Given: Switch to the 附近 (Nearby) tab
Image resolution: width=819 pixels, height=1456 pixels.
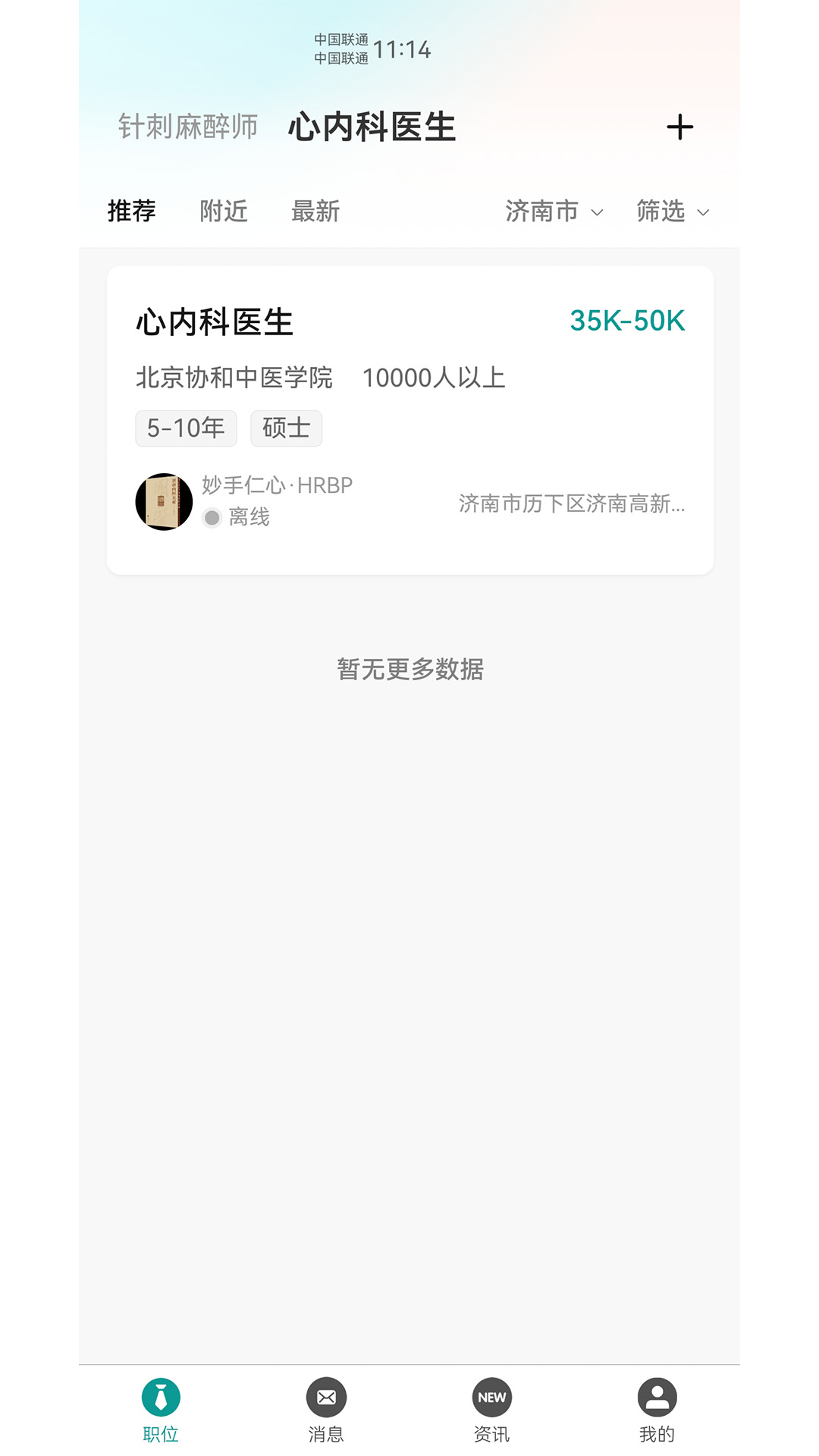Looking at the screenshot, I should pos(224,211).
